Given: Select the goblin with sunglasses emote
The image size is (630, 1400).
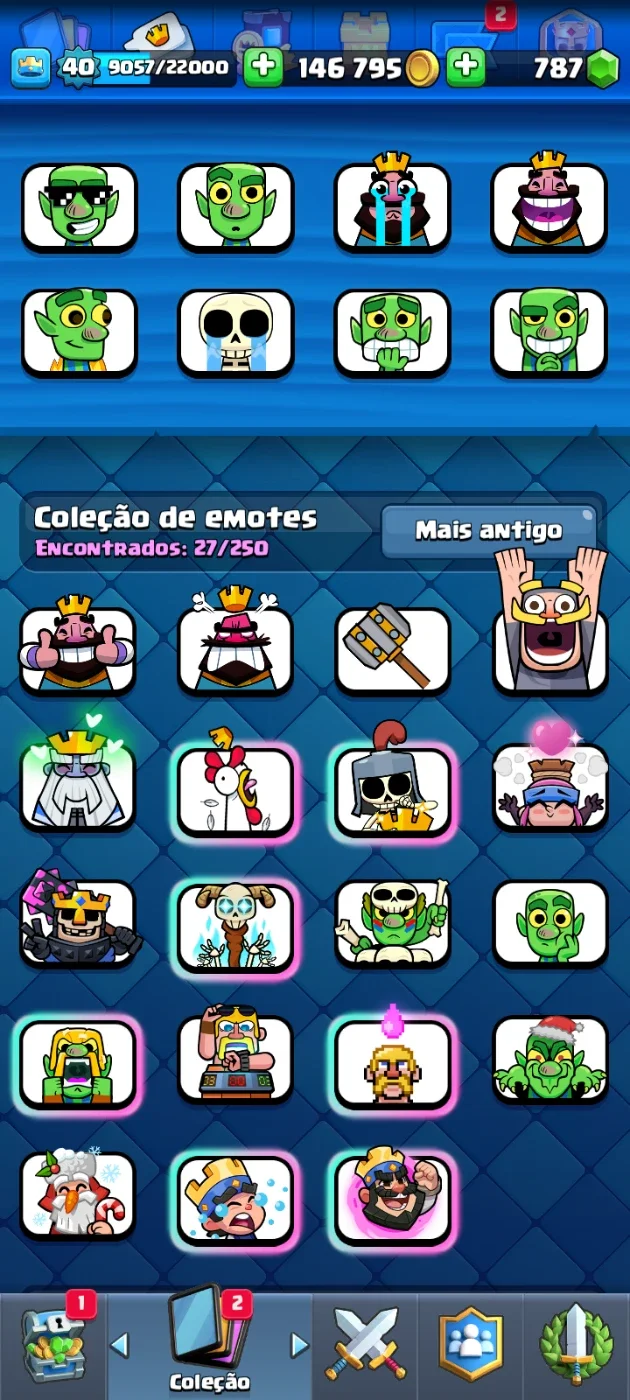Looking at the screenshot, I should tap(79, 207).
